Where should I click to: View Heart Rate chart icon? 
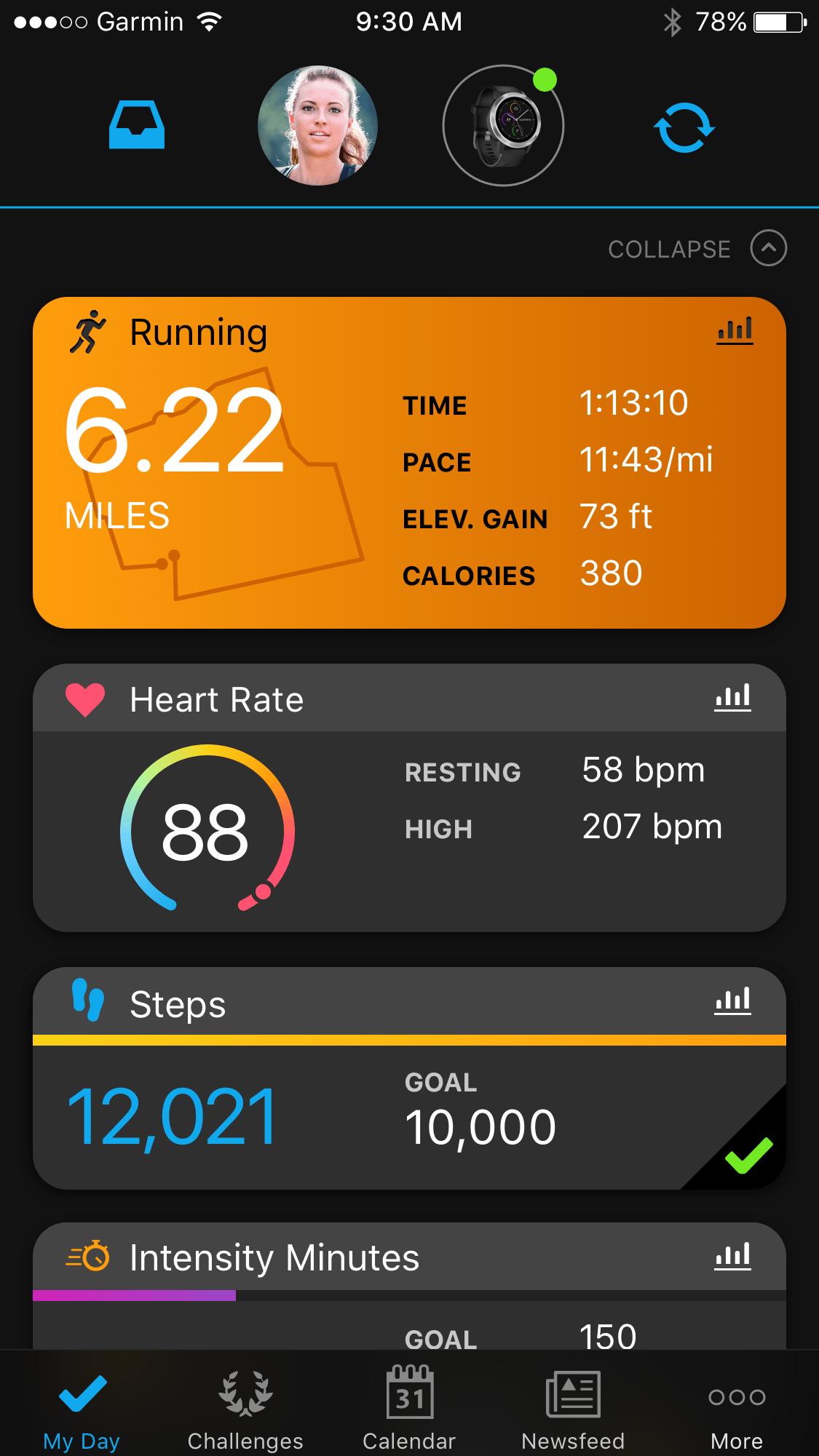coord(732,698)
